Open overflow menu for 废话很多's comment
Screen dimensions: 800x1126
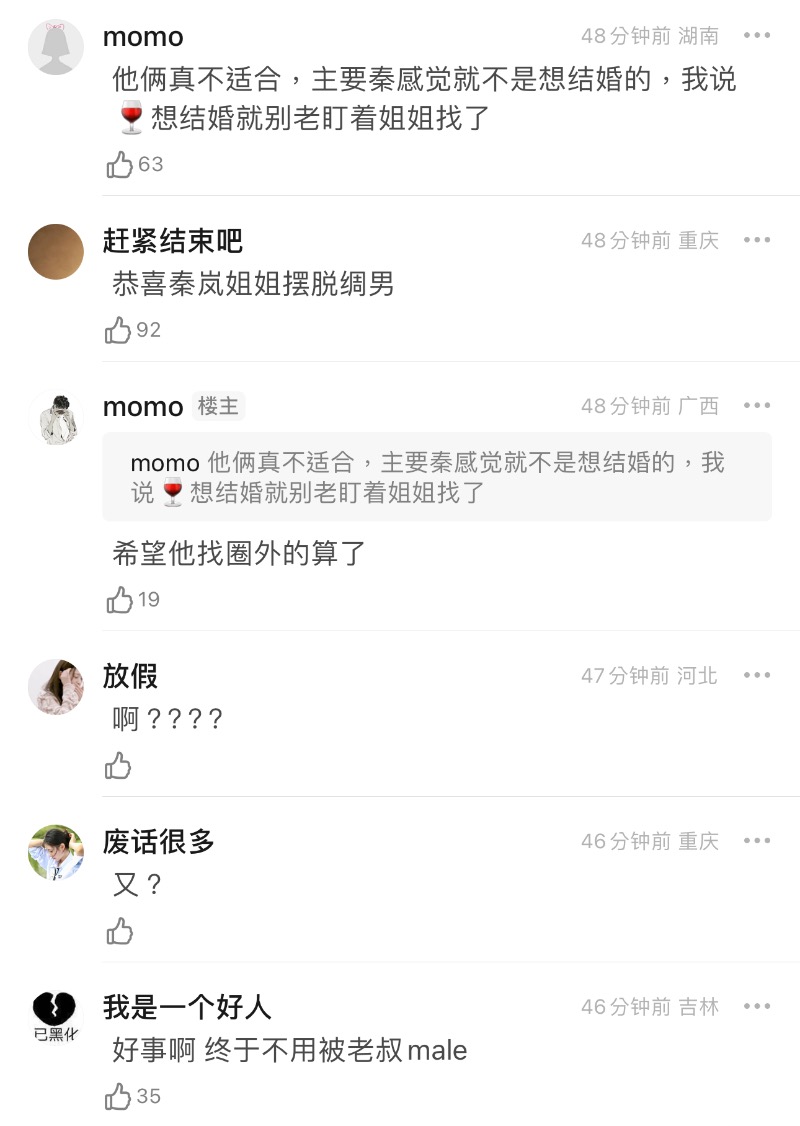tap(757, 841)
